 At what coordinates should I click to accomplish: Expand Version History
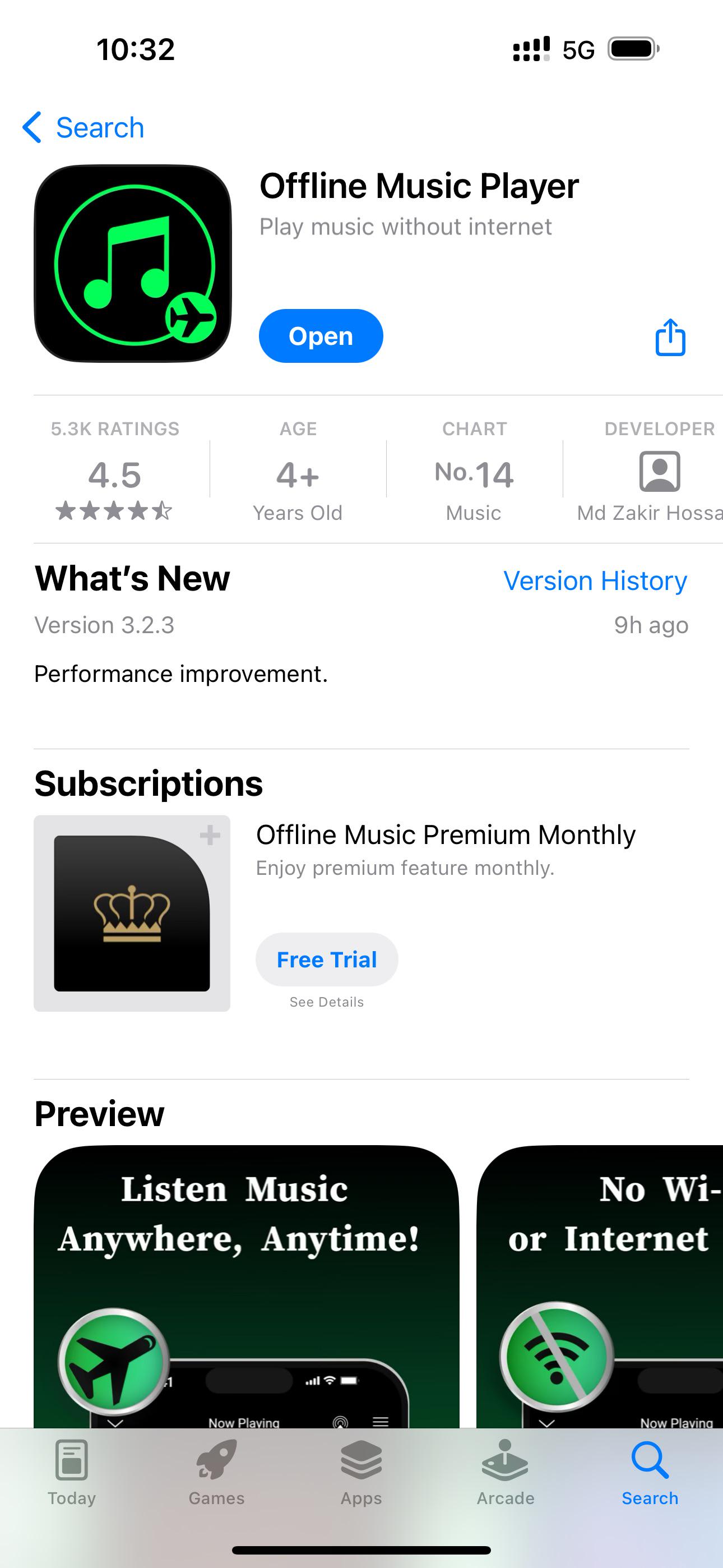[x=595, y=580]
